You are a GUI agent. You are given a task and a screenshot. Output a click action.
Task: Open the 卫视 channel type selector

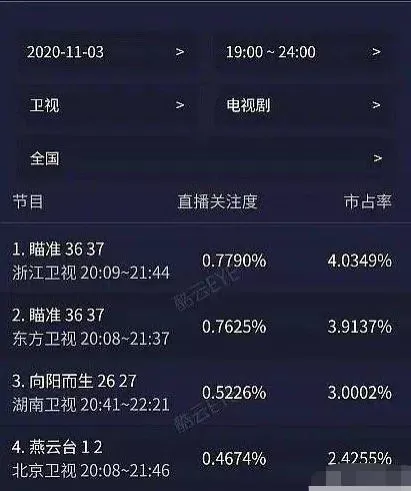point(106,105)
